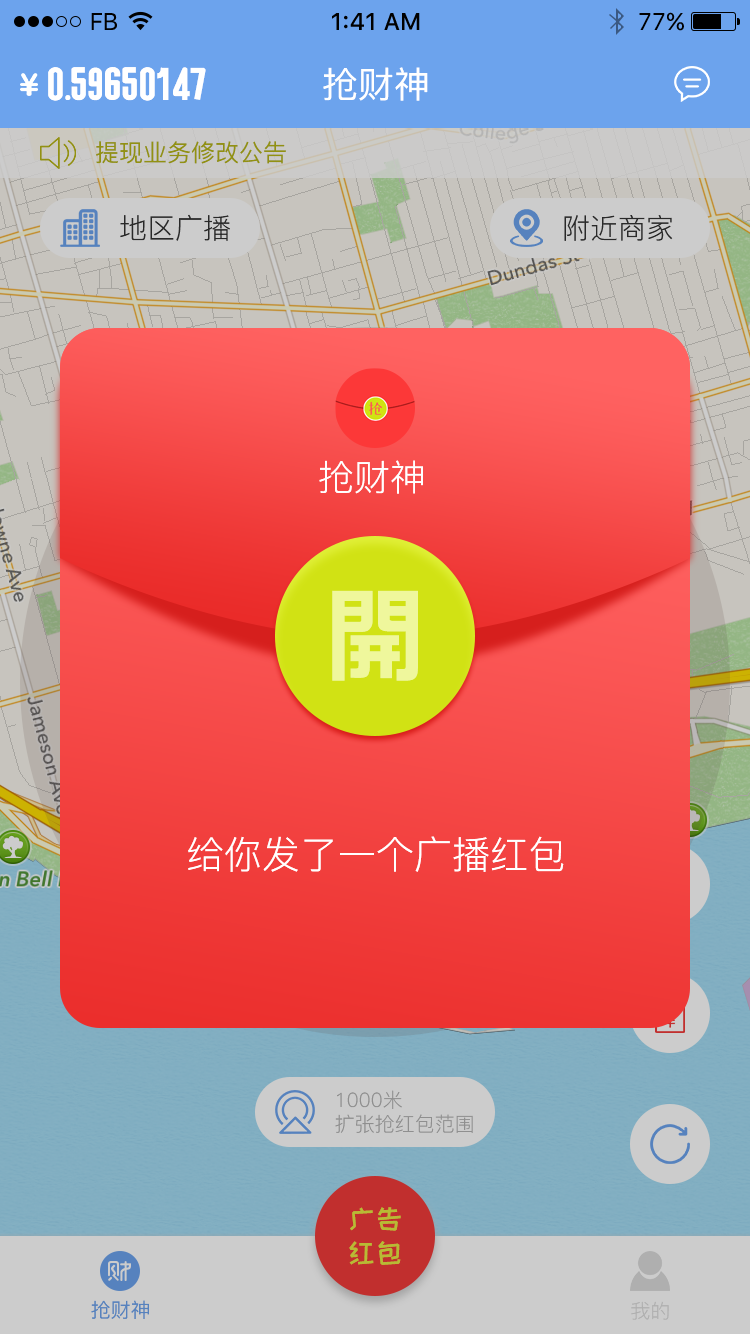Tap the red circular 广告红包 button
750x1334 pixels.
pyautogui.click(x=374, y=1235)
